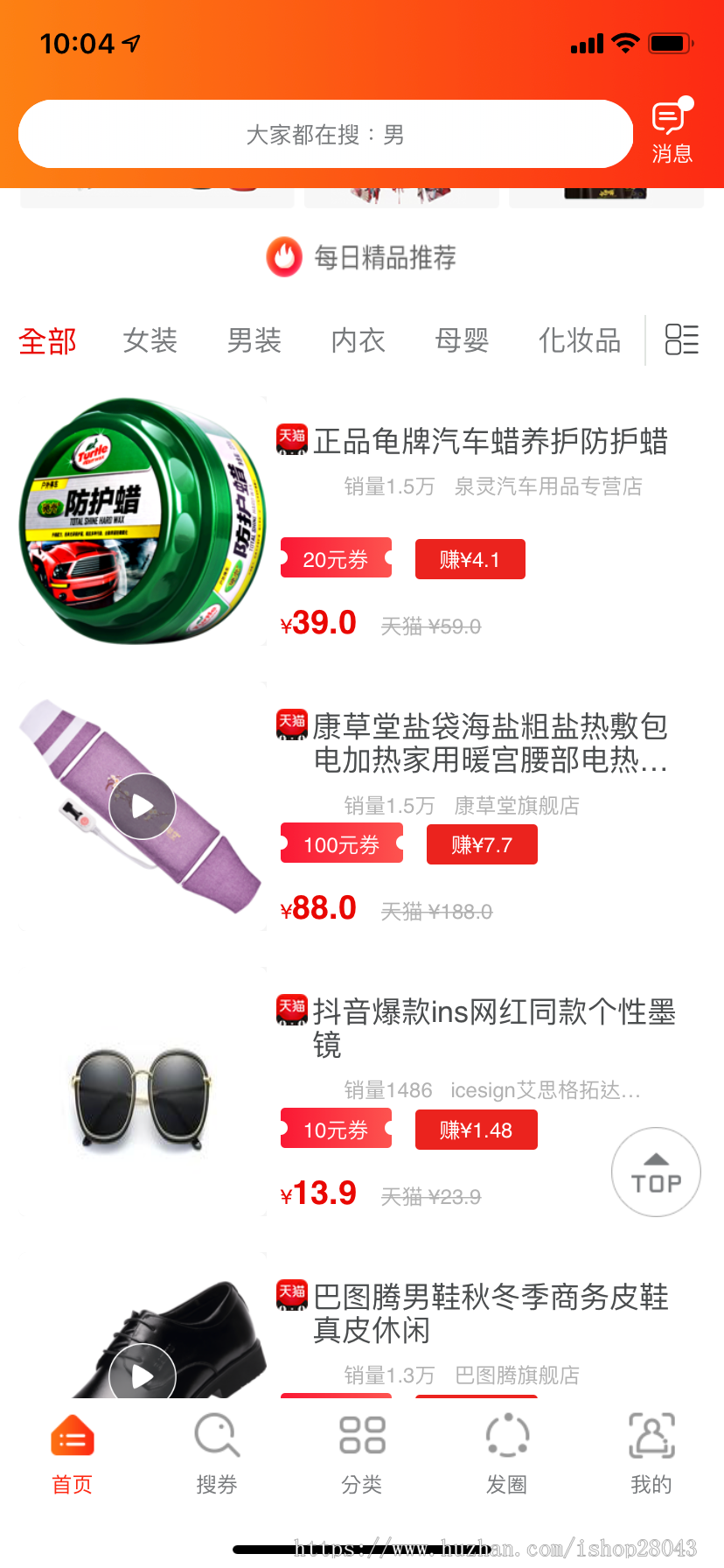Tap the flame icon beside 每日精品推荐
724x1568 pixels.
tap(282, 257)
